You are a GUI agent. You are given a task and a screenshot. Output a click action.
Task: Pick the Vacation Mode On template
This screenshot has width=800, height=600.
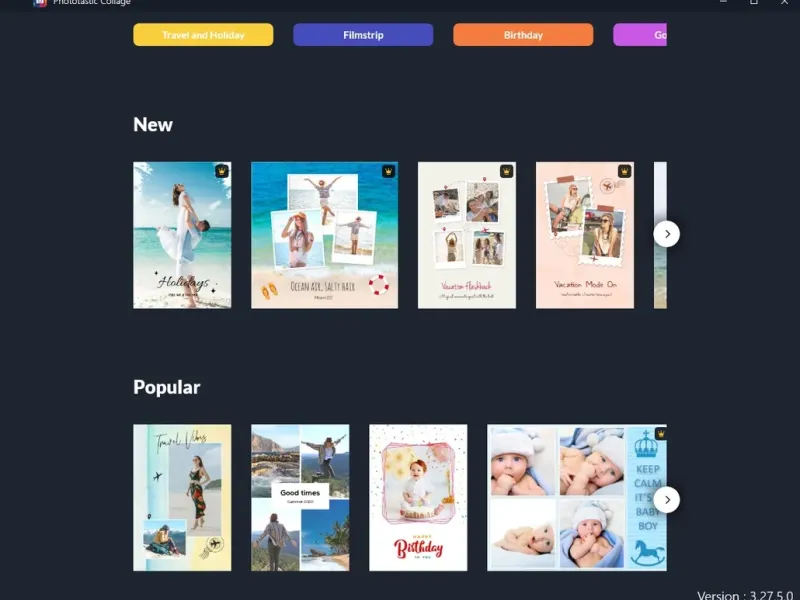[x=584, y=235]
